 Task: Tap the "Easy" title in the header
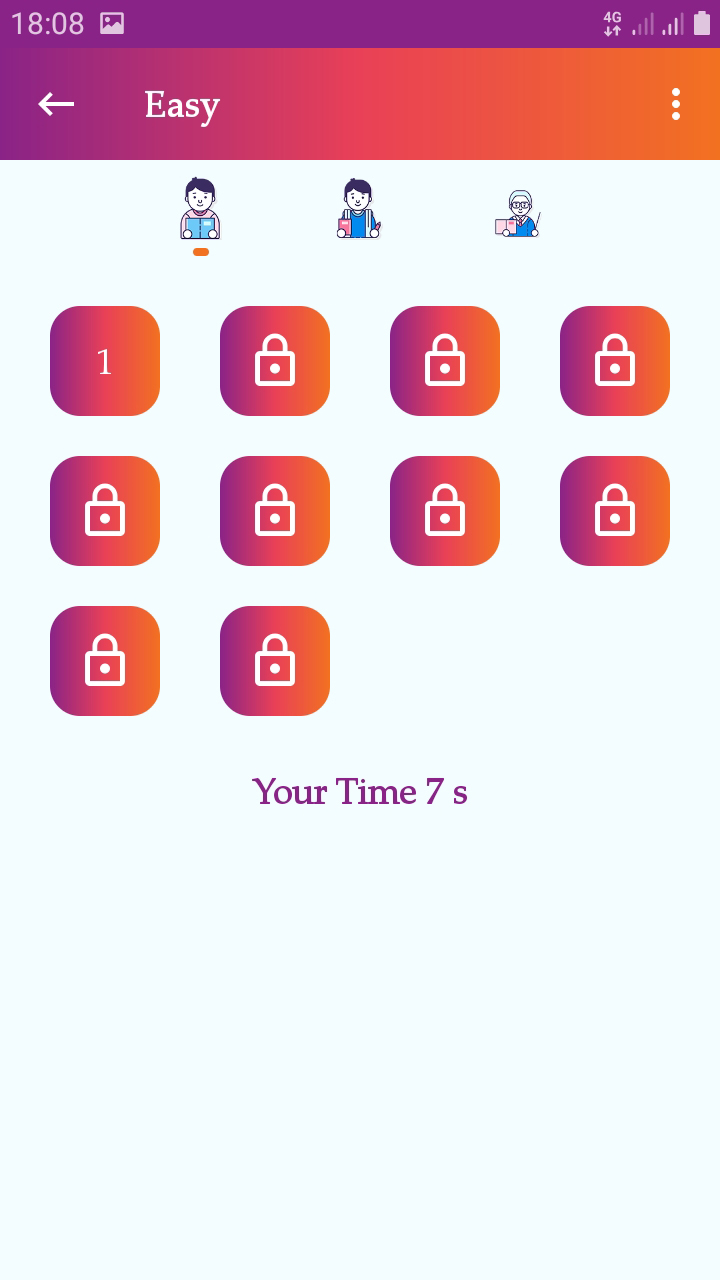coord(182,103)
